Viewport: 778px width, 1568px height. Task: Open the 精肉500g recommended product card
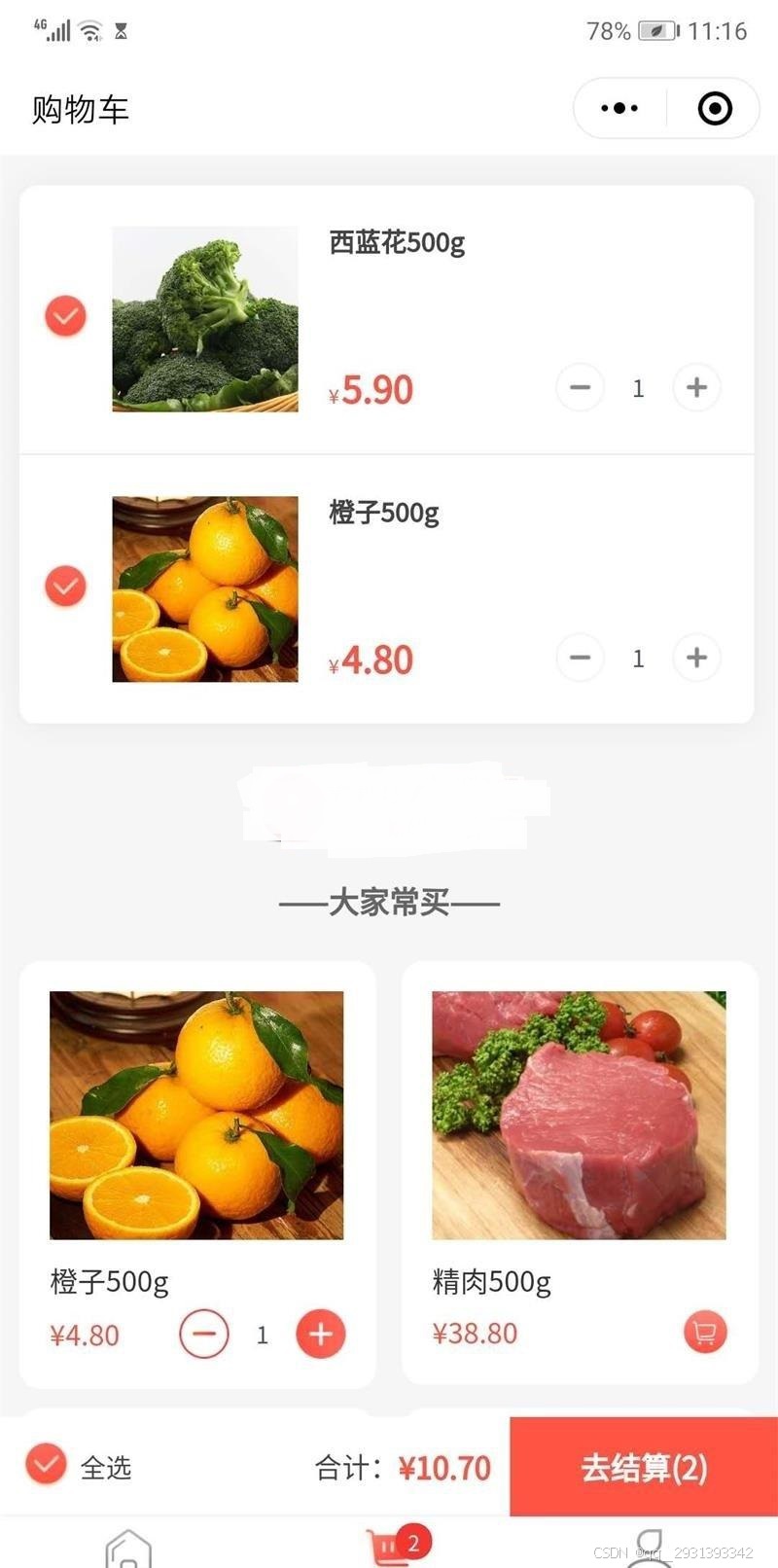pos(579,1115)
